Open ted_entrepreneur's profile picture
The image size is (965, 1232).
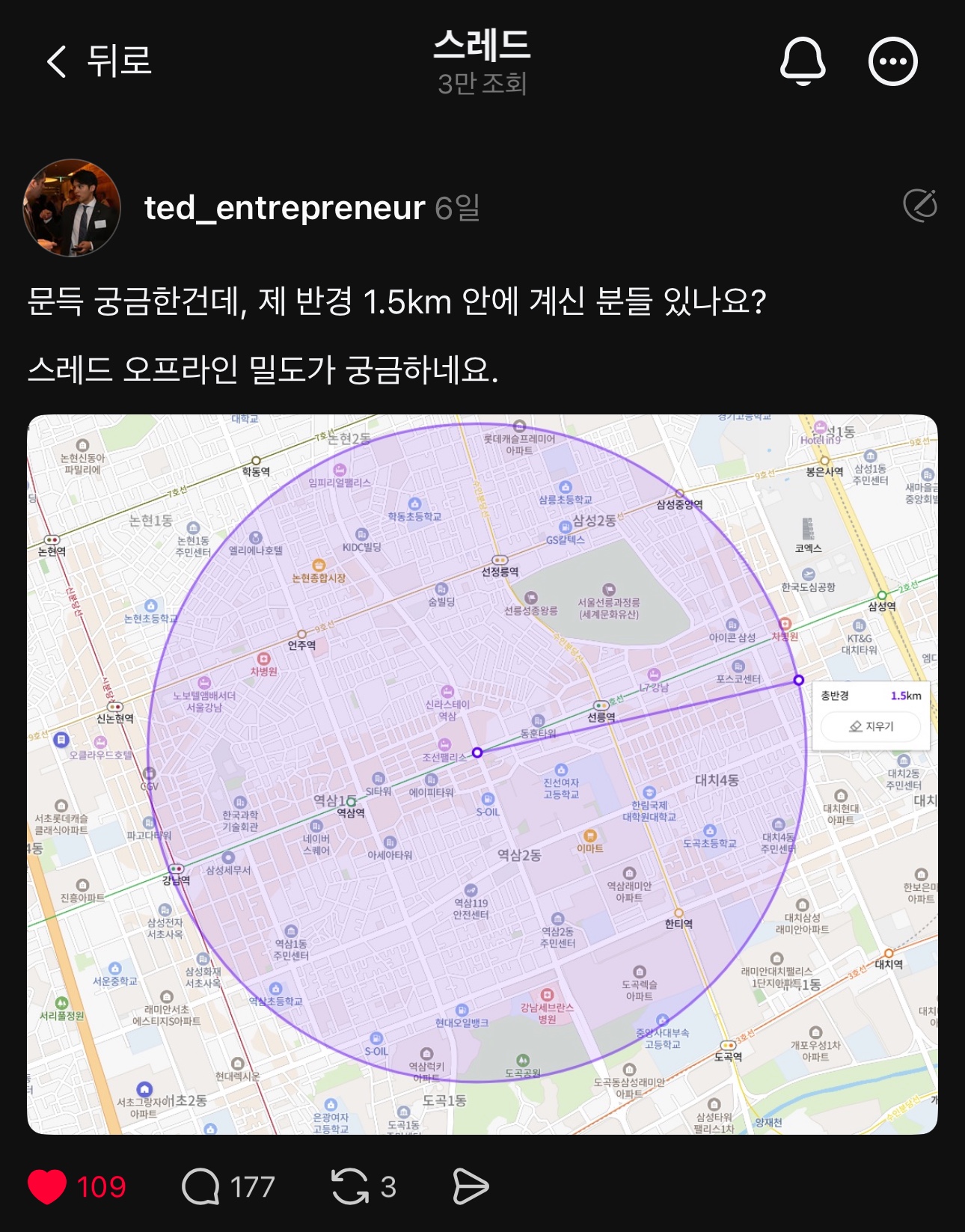coord(72,208)
